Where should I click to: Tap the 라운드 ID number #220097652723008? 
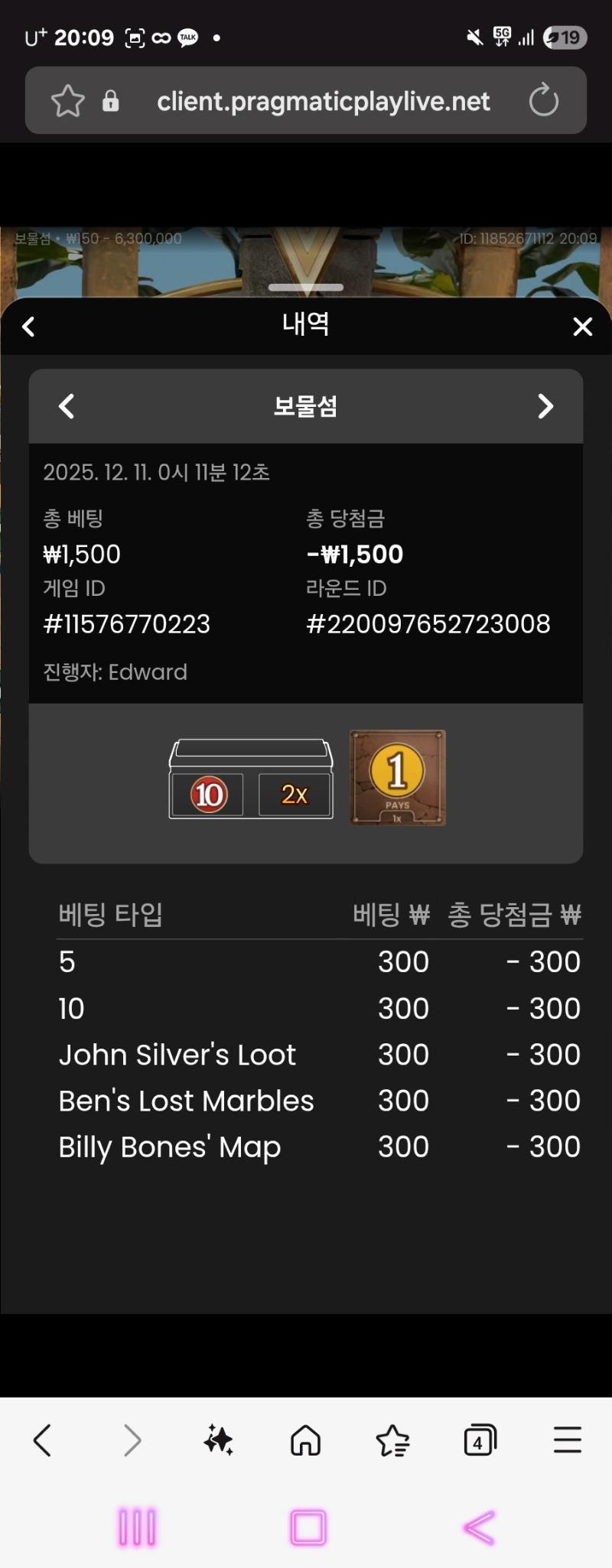click(428, 623)
